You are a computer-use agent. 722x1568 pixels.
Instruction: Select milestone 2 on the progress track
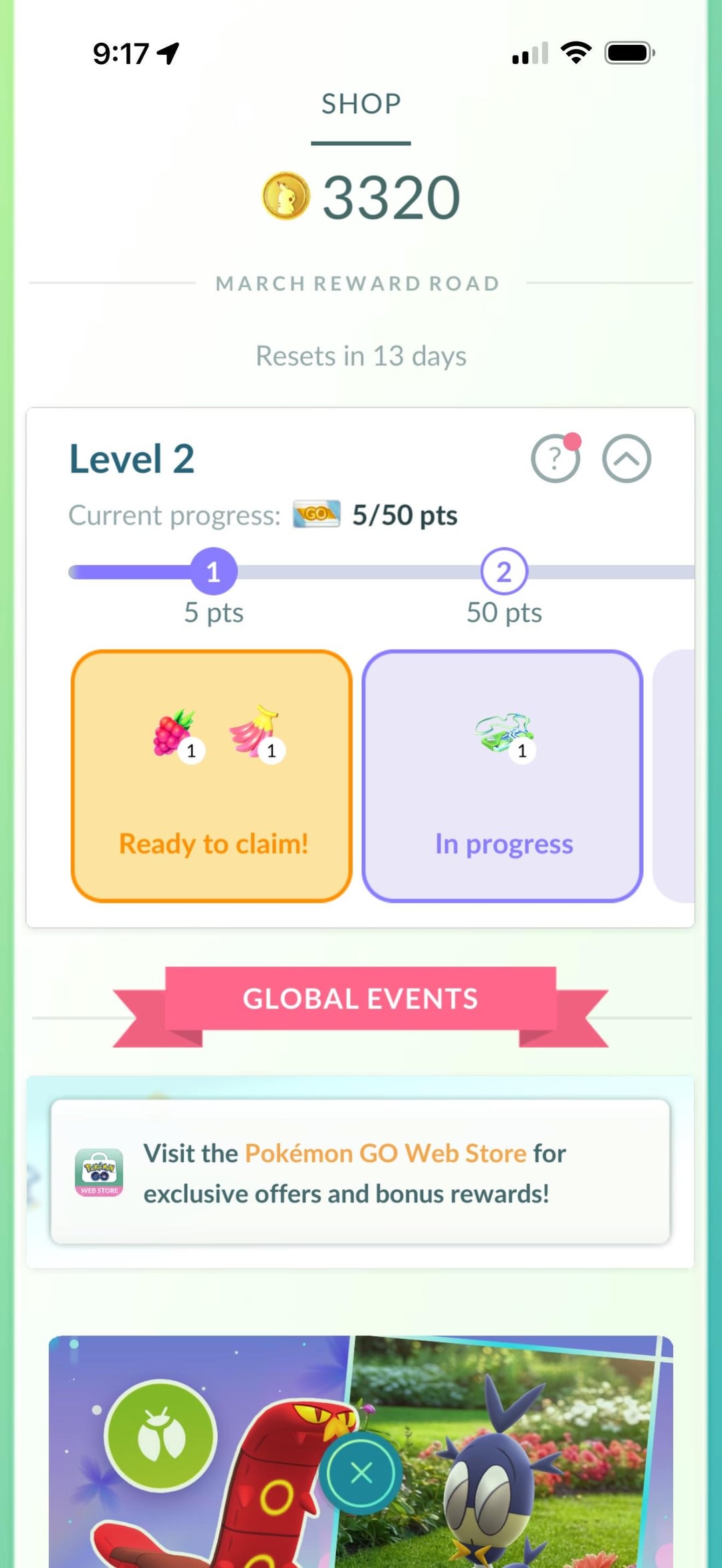pos(504,572)
